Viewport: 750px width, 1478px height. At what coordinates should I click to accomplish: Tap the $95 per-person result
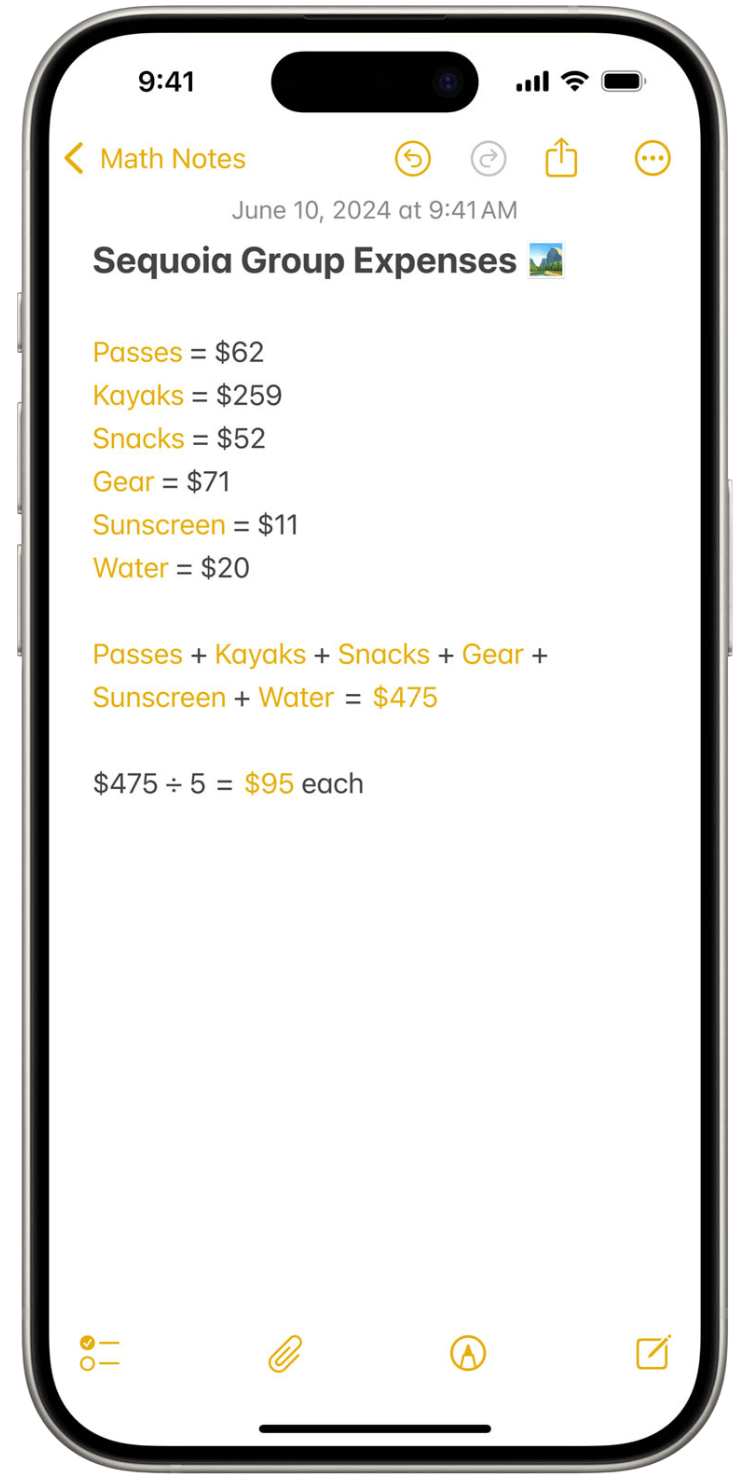click(x=269, y=784)
